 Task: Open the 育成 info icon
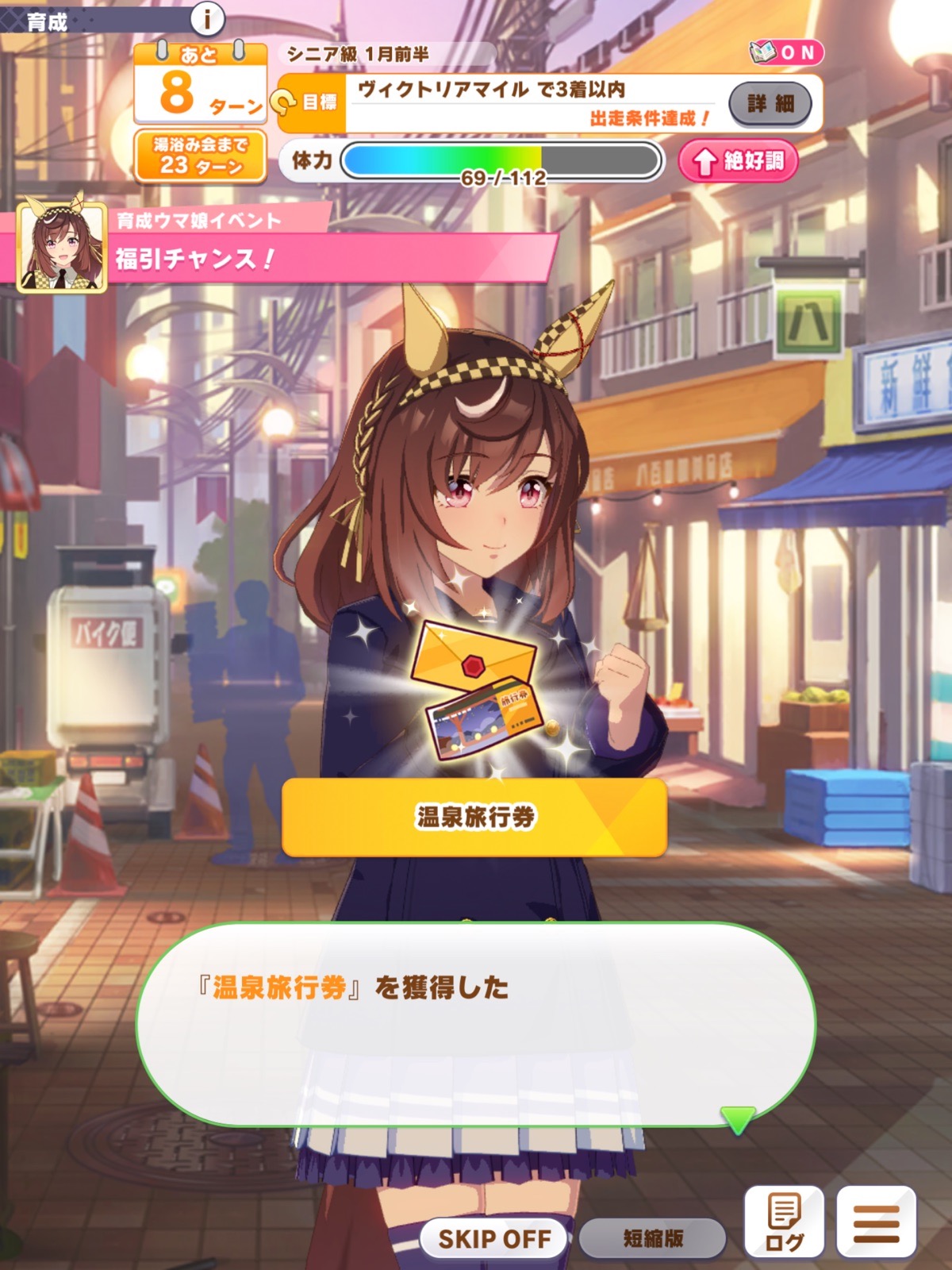(208, 17)
